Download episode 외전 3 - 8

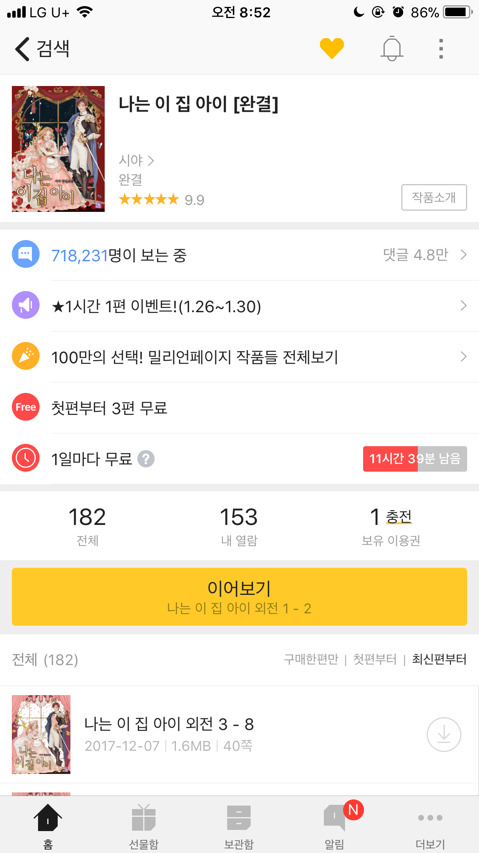444,734
